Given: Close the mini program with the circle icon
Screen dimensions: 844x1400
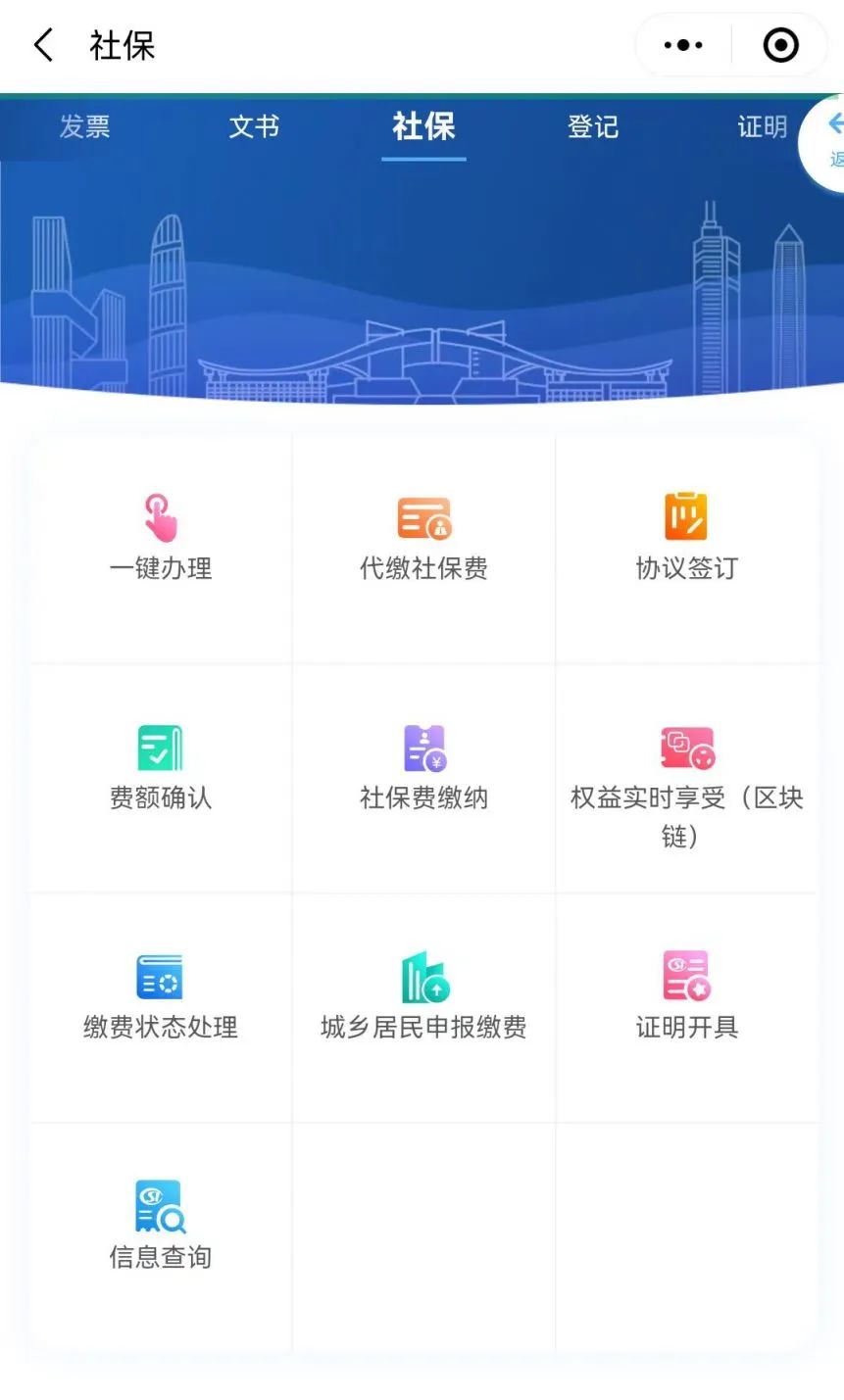Looking at the screenshot, I should click(x=780, y=45).
